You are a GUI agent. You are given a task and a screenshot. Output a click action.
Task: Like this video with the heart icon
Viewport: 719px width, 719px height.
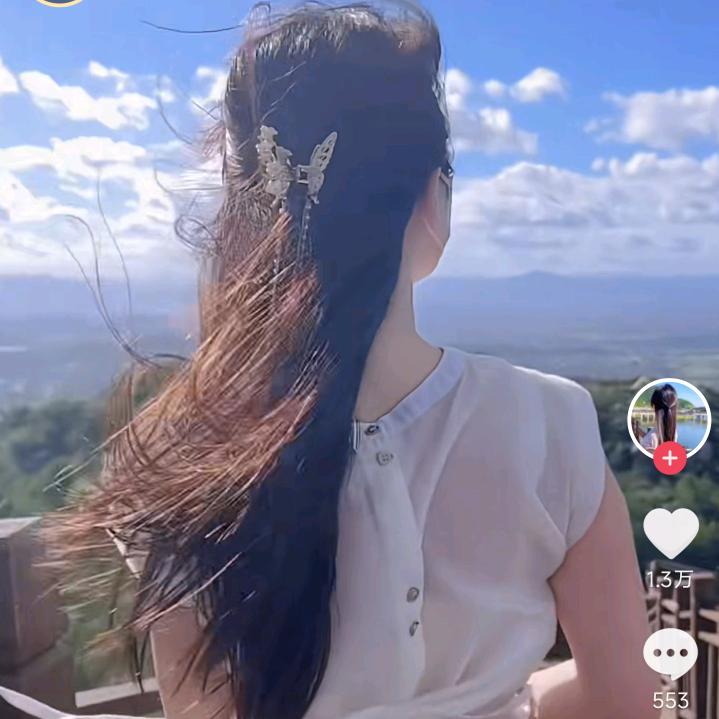[x=670, y=532]
